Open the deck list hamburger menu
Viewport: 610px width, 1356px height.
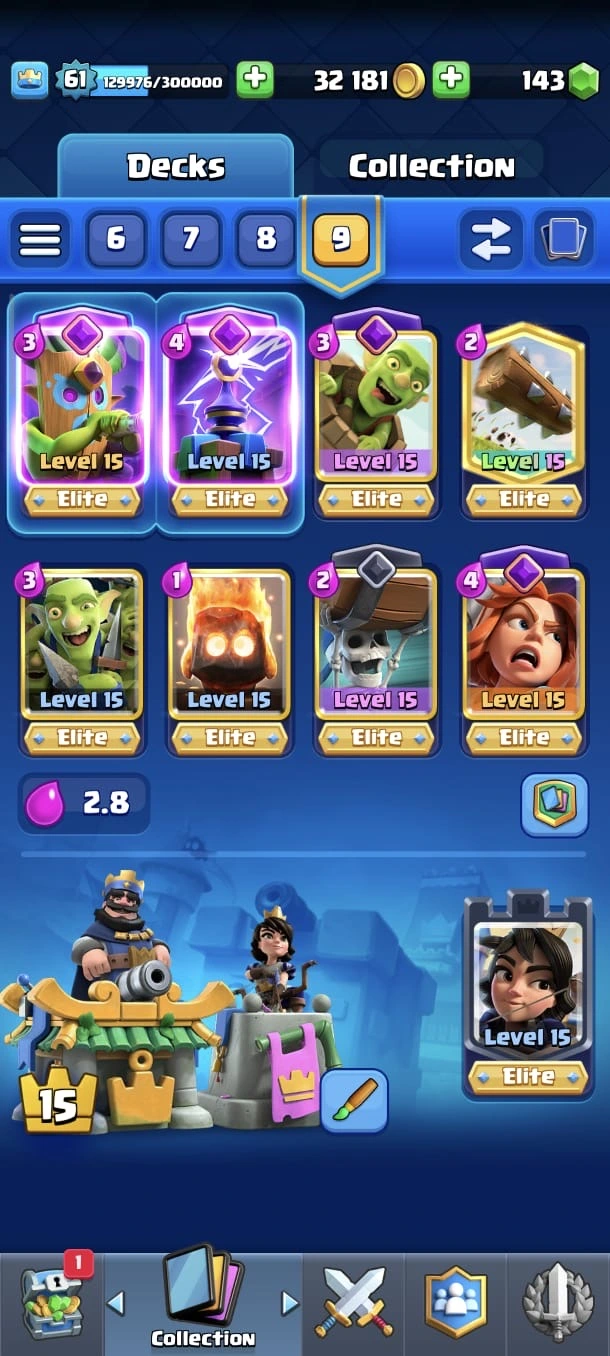pos(40,239)
